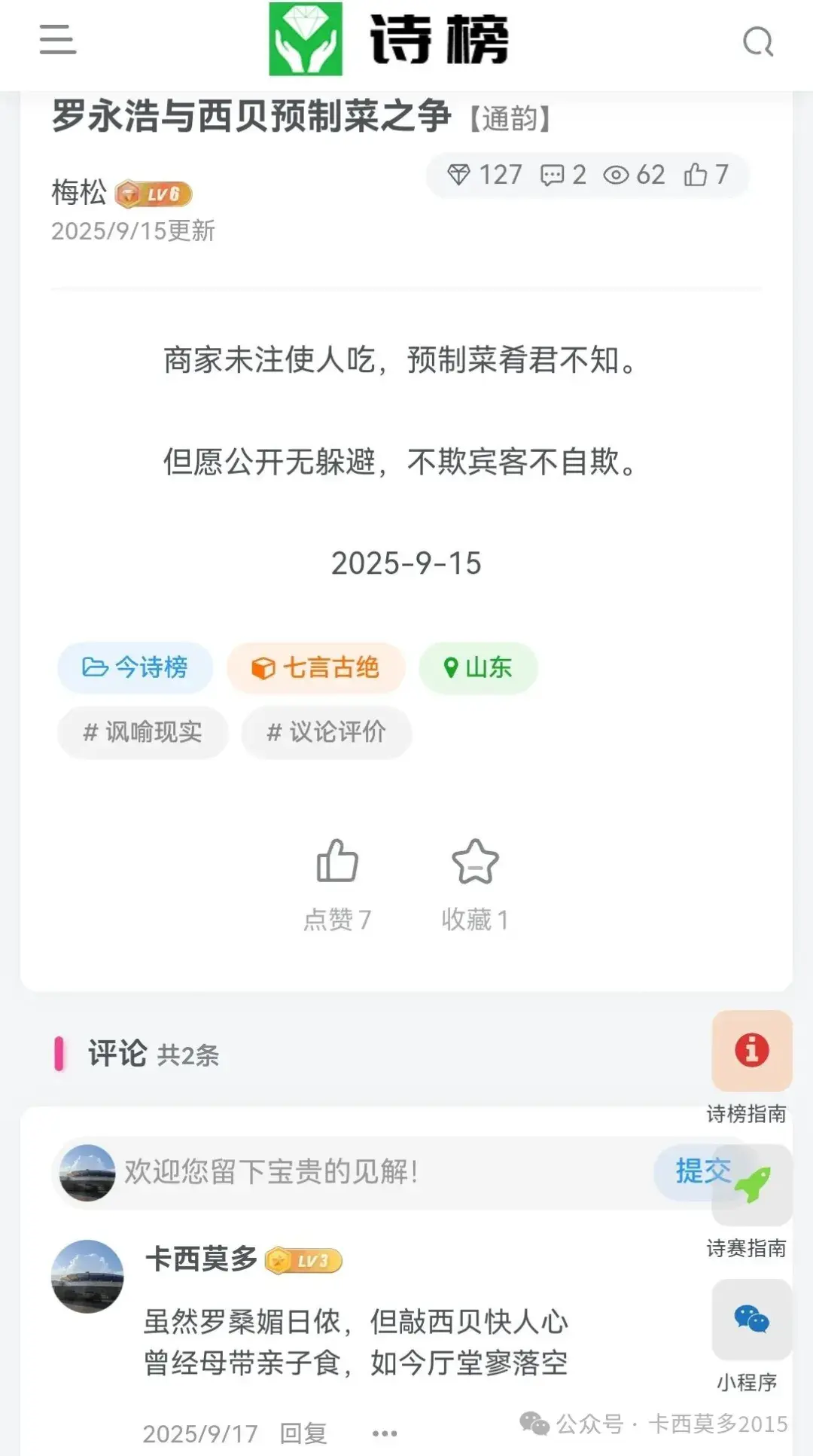Like this poem with 点赞
Image resolution: width=813 pixels, height=1456 pixels.
(336, 883)
